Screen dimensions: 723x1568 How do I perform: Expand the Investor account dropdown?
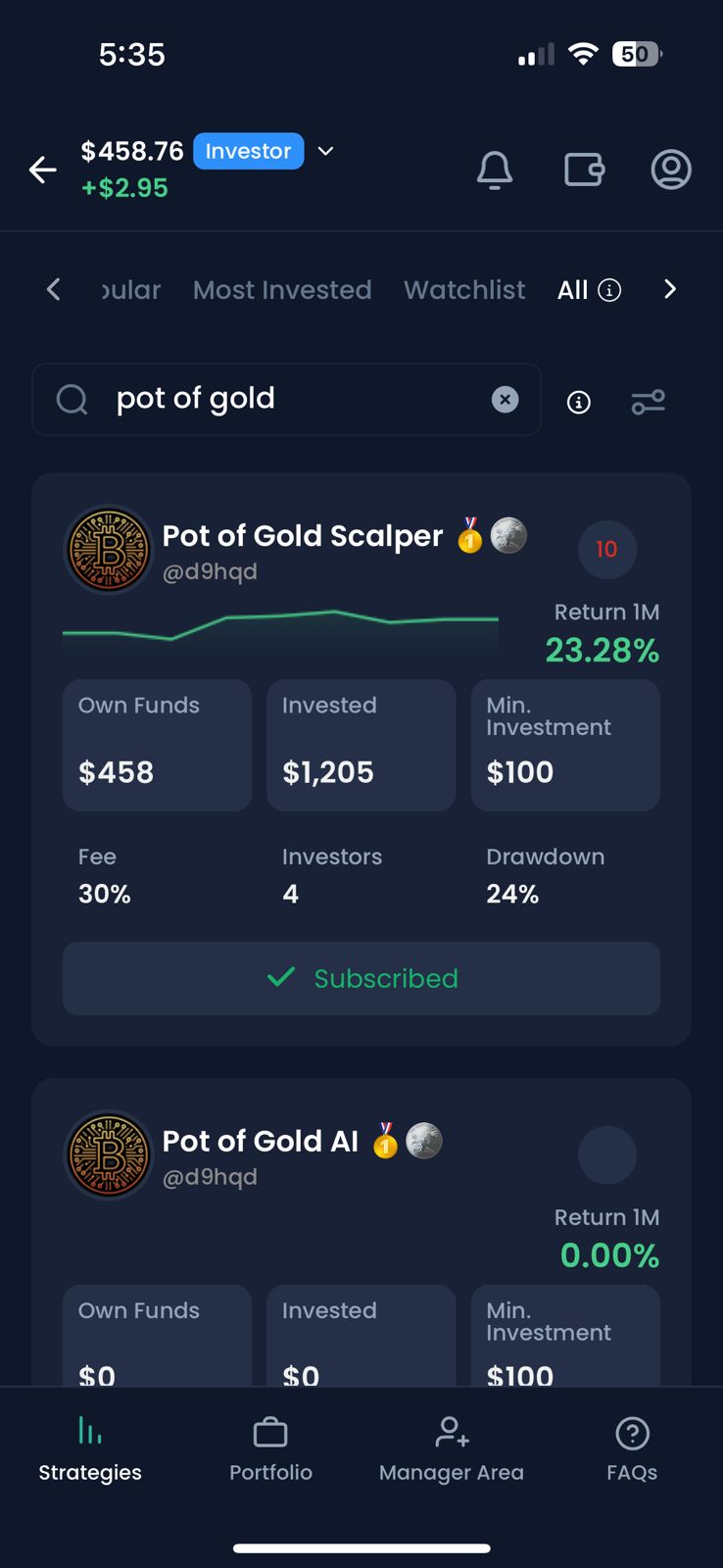pos(324,151)
